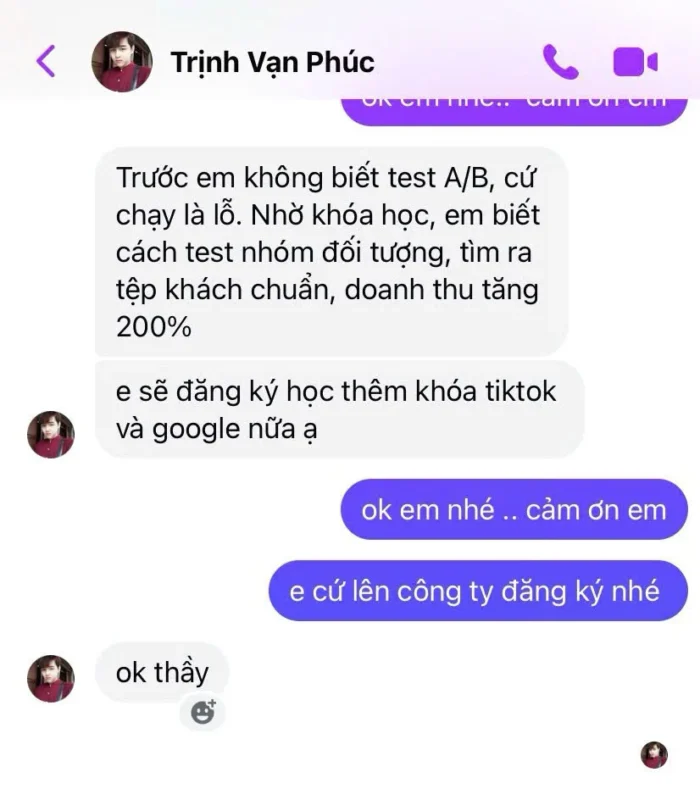Start a voice call with Trịnh Vạn Phúc
This screenshot has height=800, width=700.
click(x=560, y=62)
